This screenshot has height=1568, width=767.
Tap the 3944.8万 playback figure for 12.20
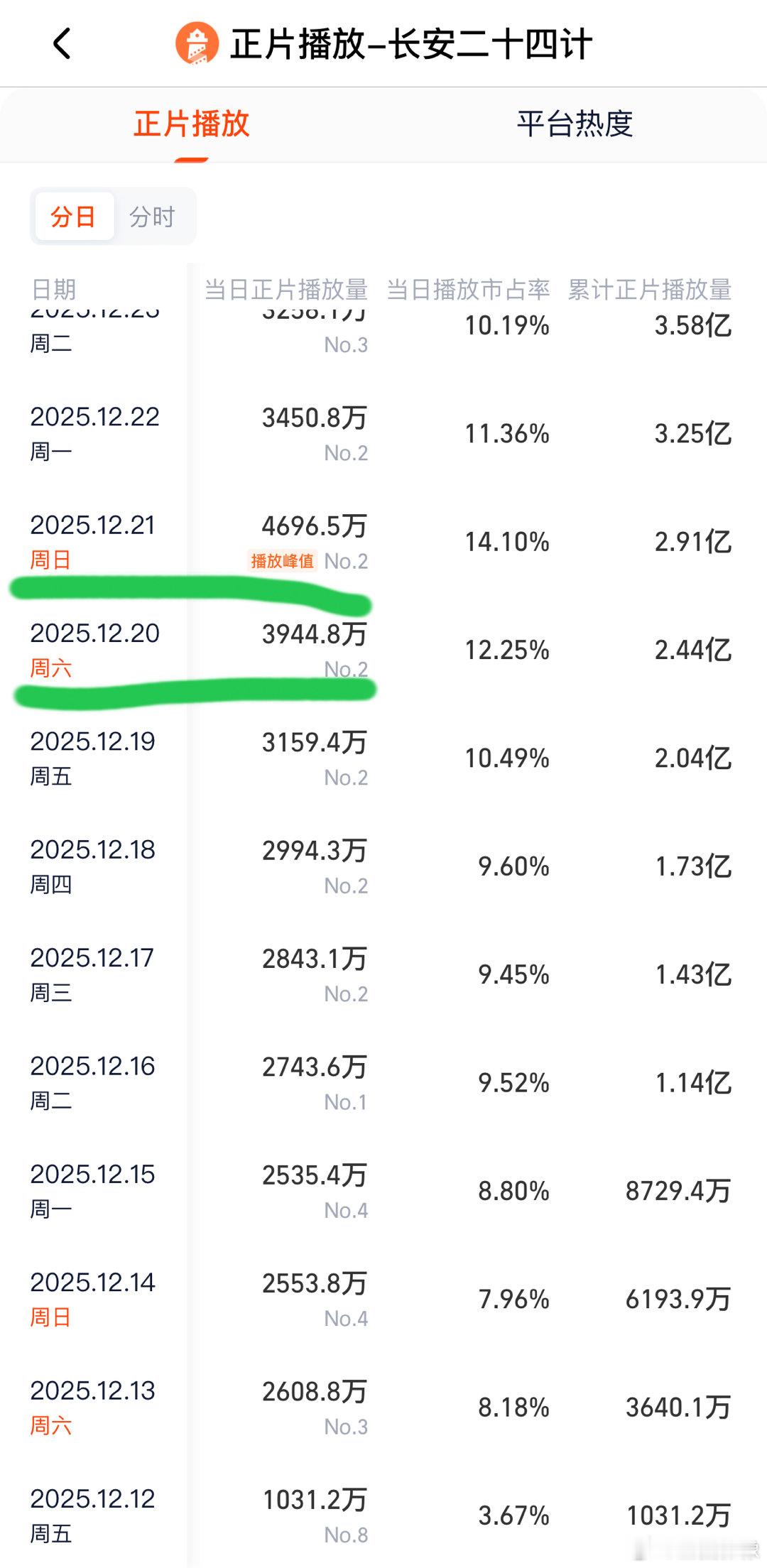click(x=314, y=634)
